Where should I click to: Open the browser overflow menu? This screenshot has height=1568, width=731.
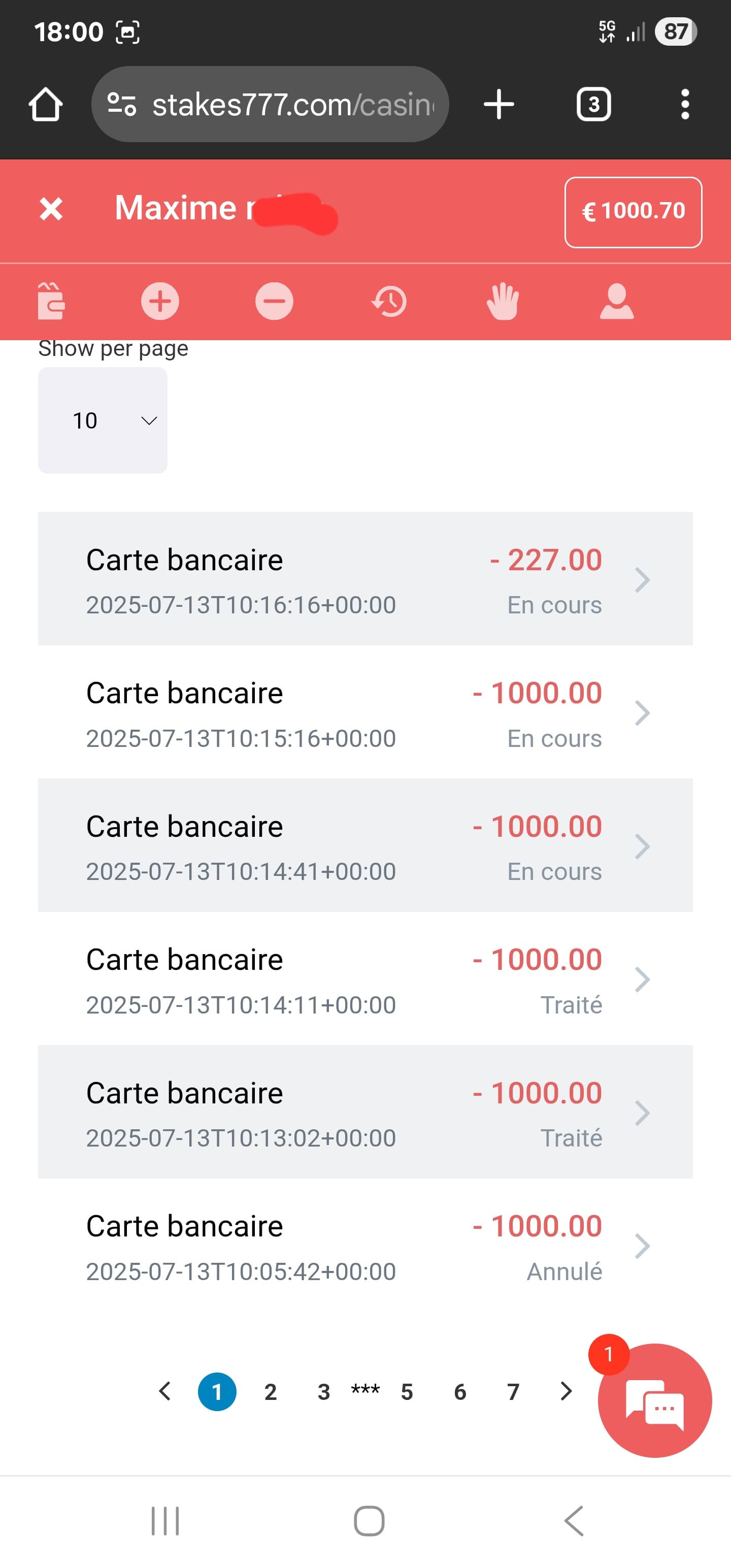[x=685, y=105]
